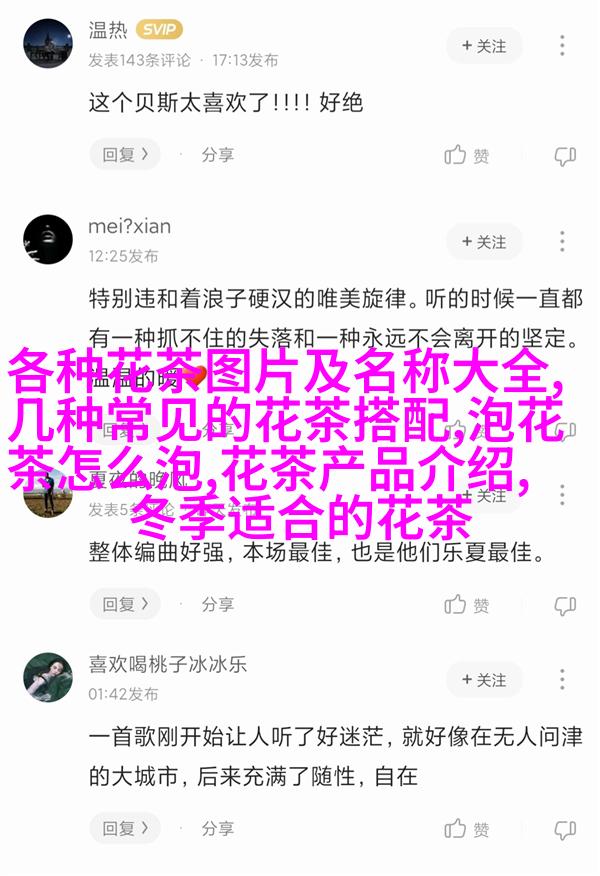The height and width of the screenshot is (876, 600).
Task: Follow the user 喜欢喝橘子冰冰乐
Action: 484,680
